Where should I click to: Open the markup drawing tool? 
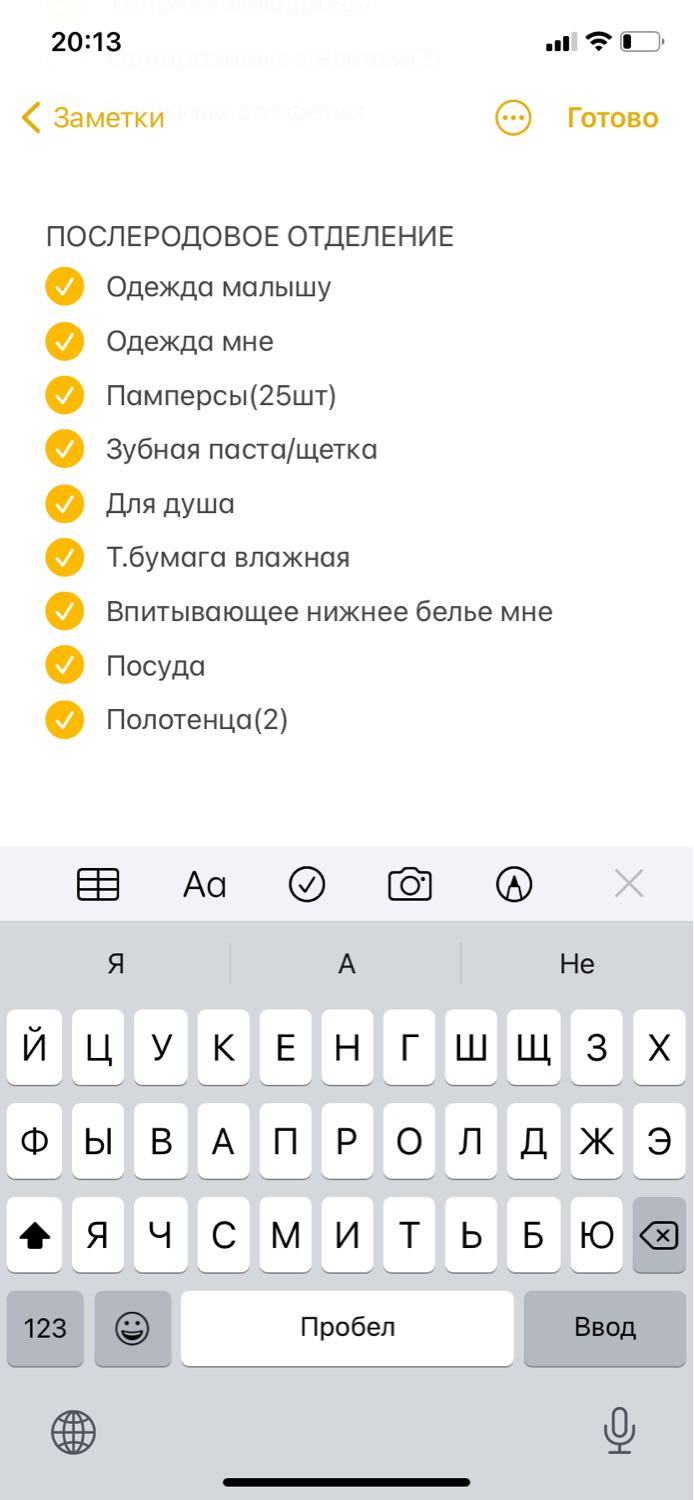pos(514,884)
